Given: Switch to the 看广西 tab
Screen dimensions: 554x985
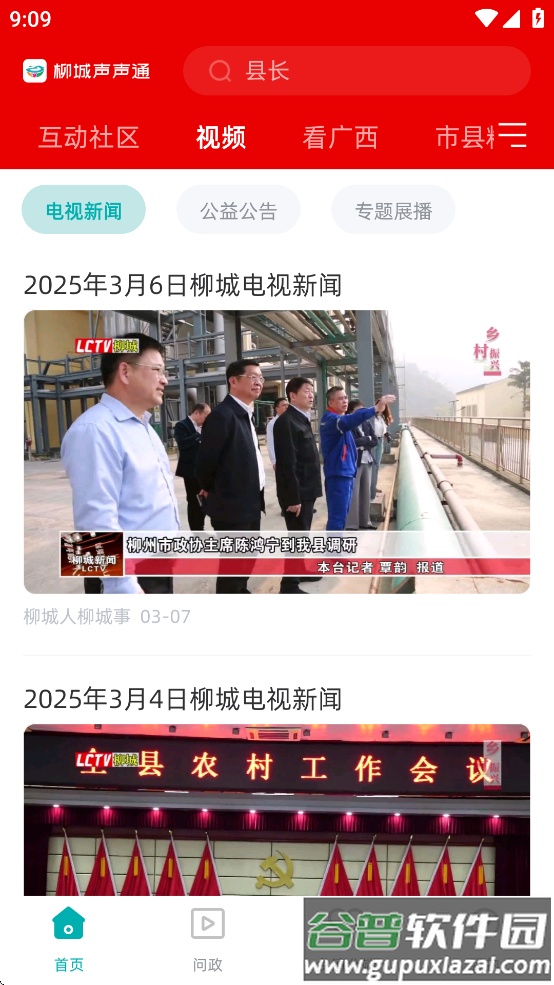Looking at the screenshot, I should coord(340,138).
